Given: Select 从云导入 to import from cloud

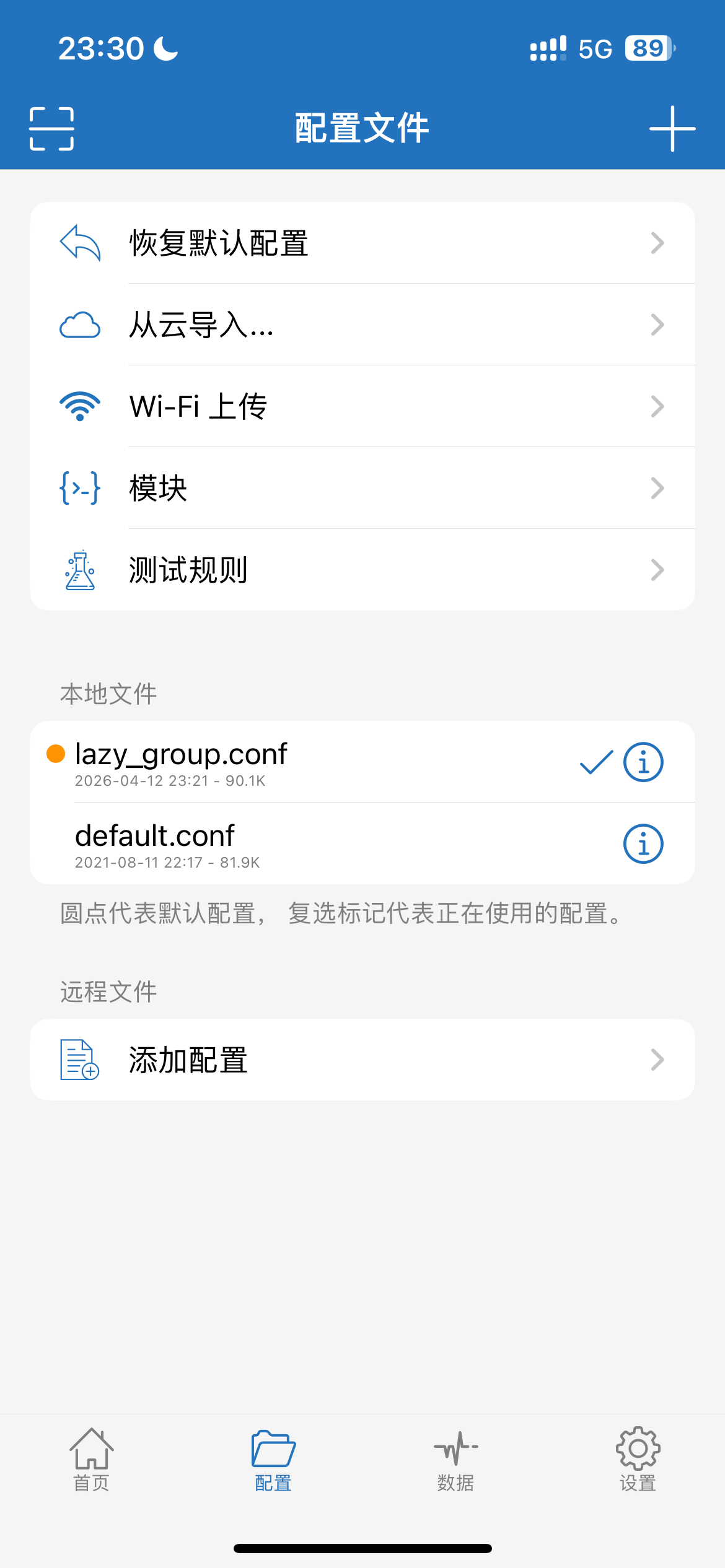Looking at the screenshot, I should [x=362, y=324].
